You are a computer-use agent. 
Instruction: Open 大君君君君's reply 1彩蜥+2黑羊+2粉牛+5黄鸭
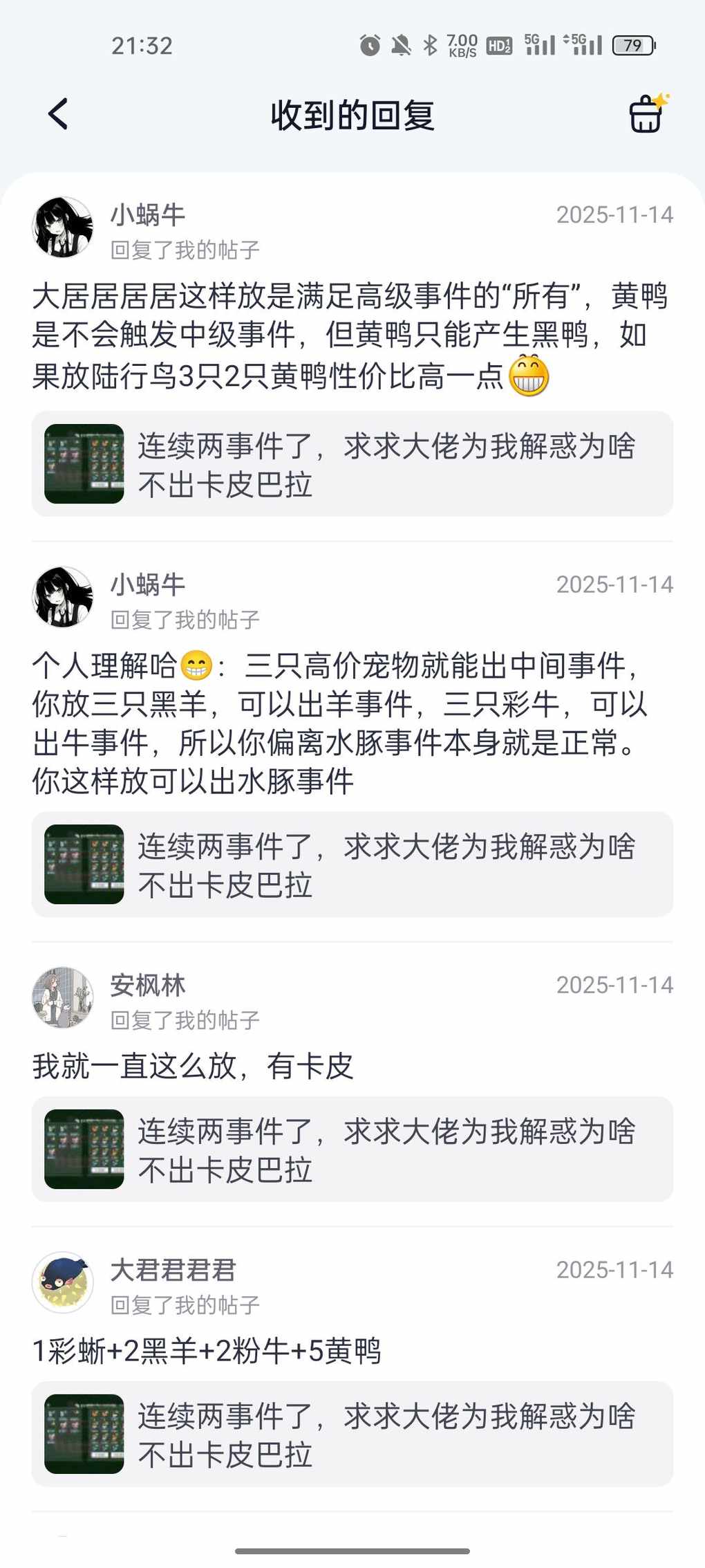click(207, 1351)
